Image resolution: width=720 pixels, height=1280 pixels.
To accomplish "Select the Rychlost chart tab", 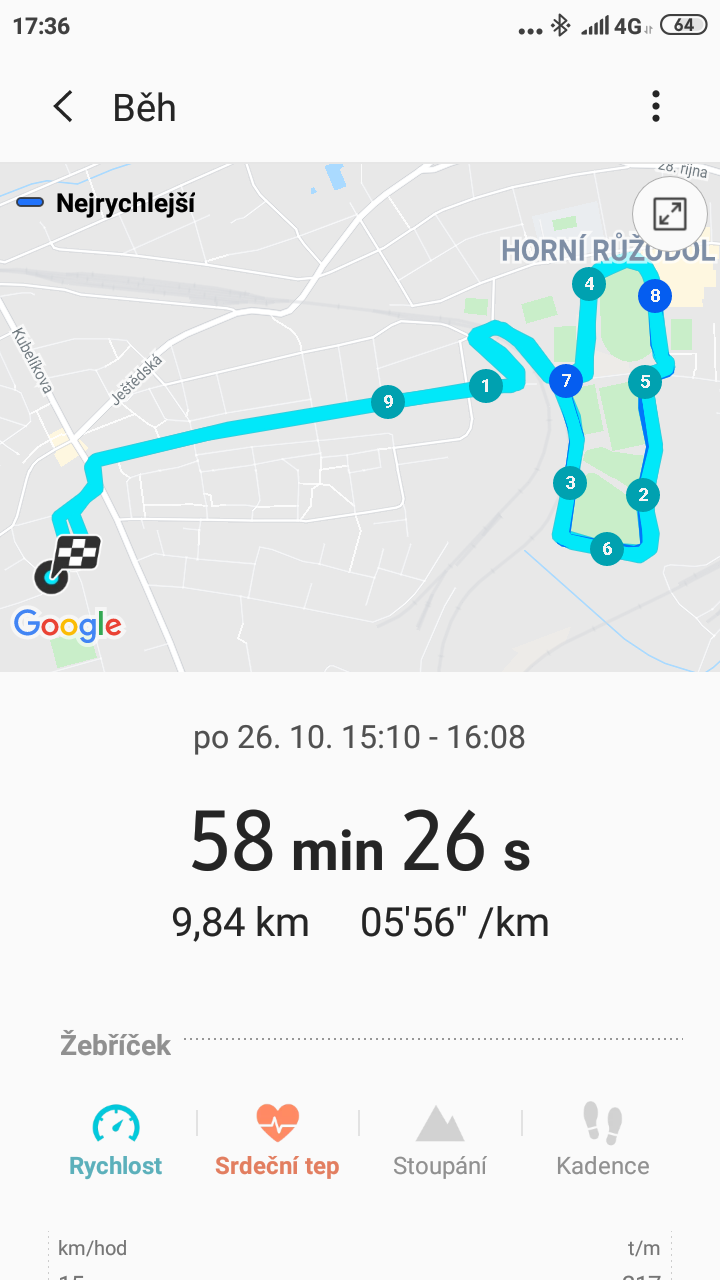I will [116, 1140].
